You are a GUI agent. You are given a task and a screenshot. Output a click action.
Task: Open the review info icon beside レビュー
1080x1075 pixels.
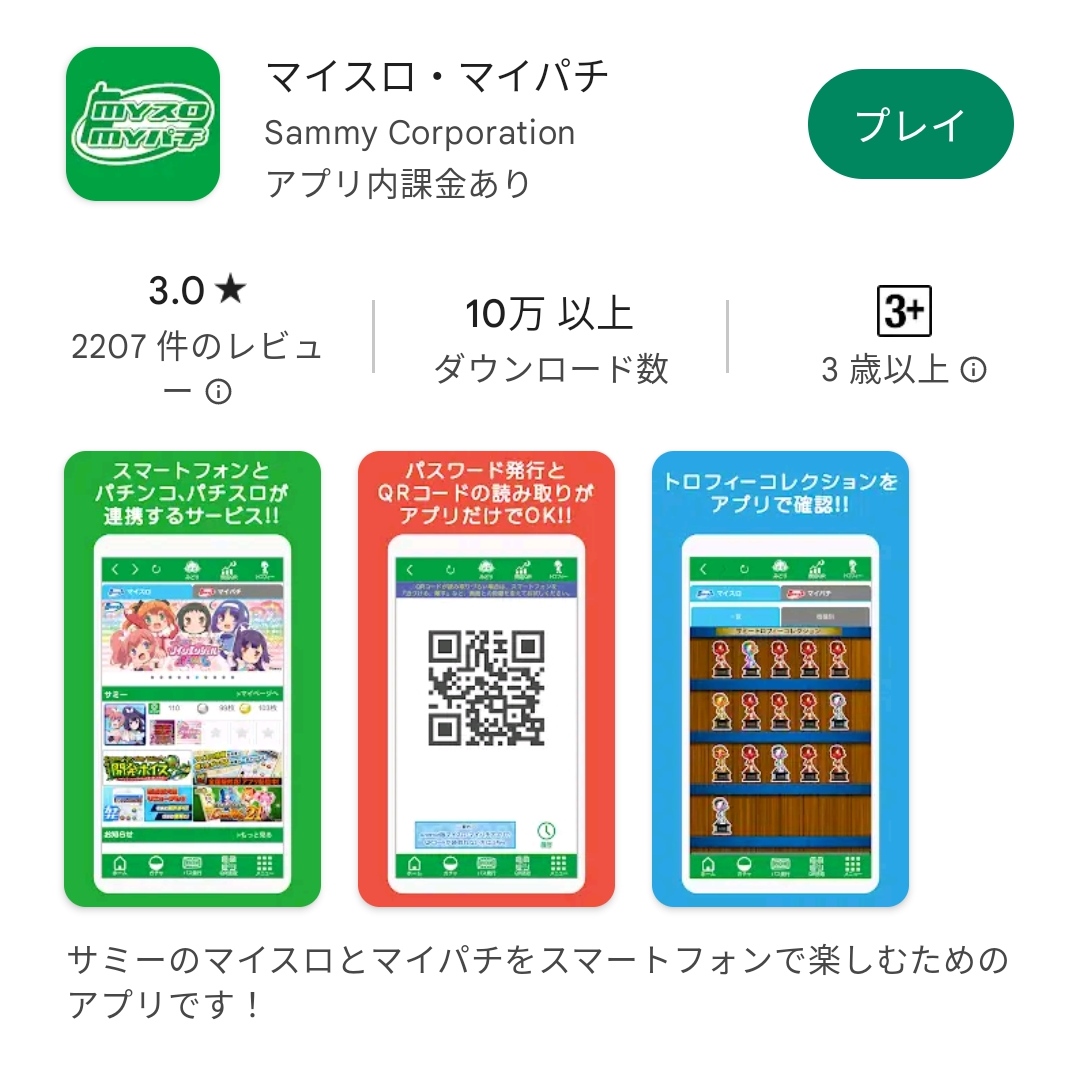(218, 393)
